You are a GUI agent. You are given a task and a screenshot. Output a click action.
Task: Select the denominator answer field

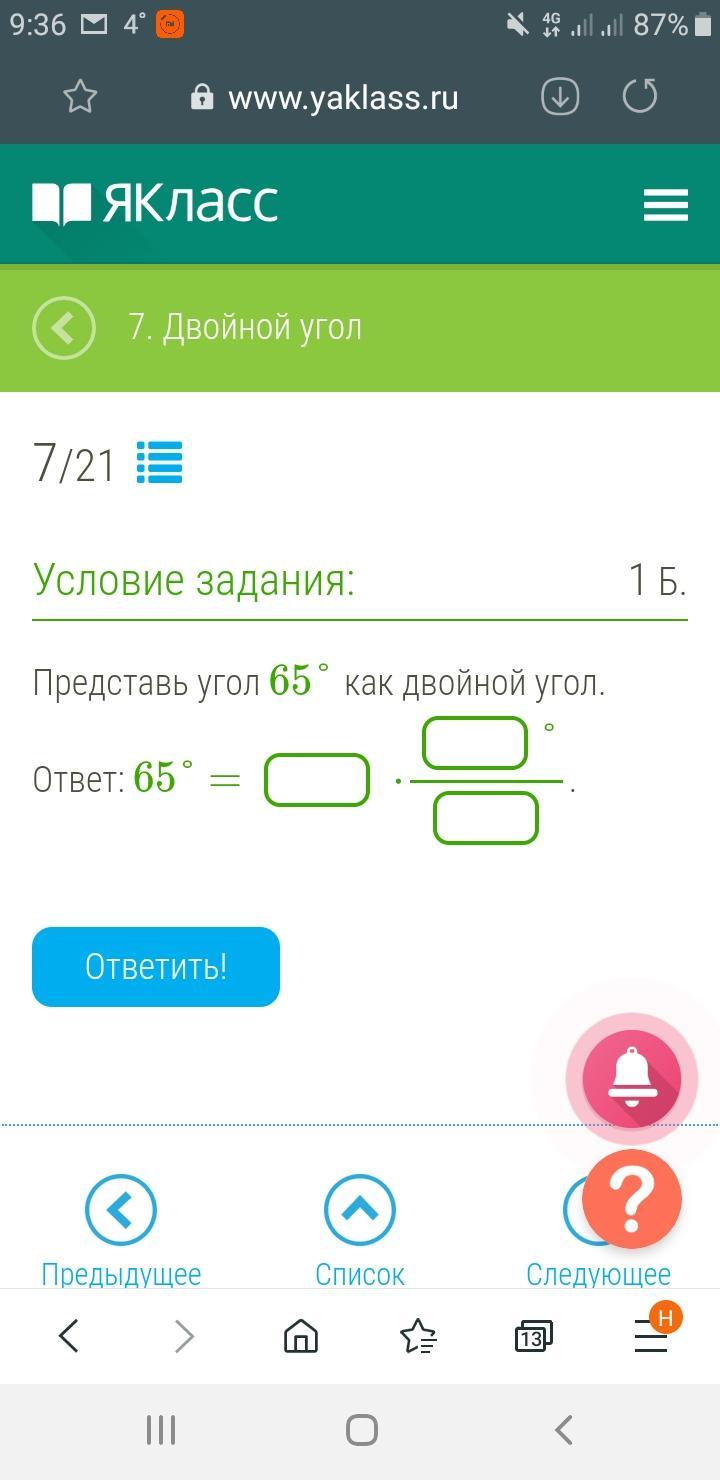[x=486, y=818]
